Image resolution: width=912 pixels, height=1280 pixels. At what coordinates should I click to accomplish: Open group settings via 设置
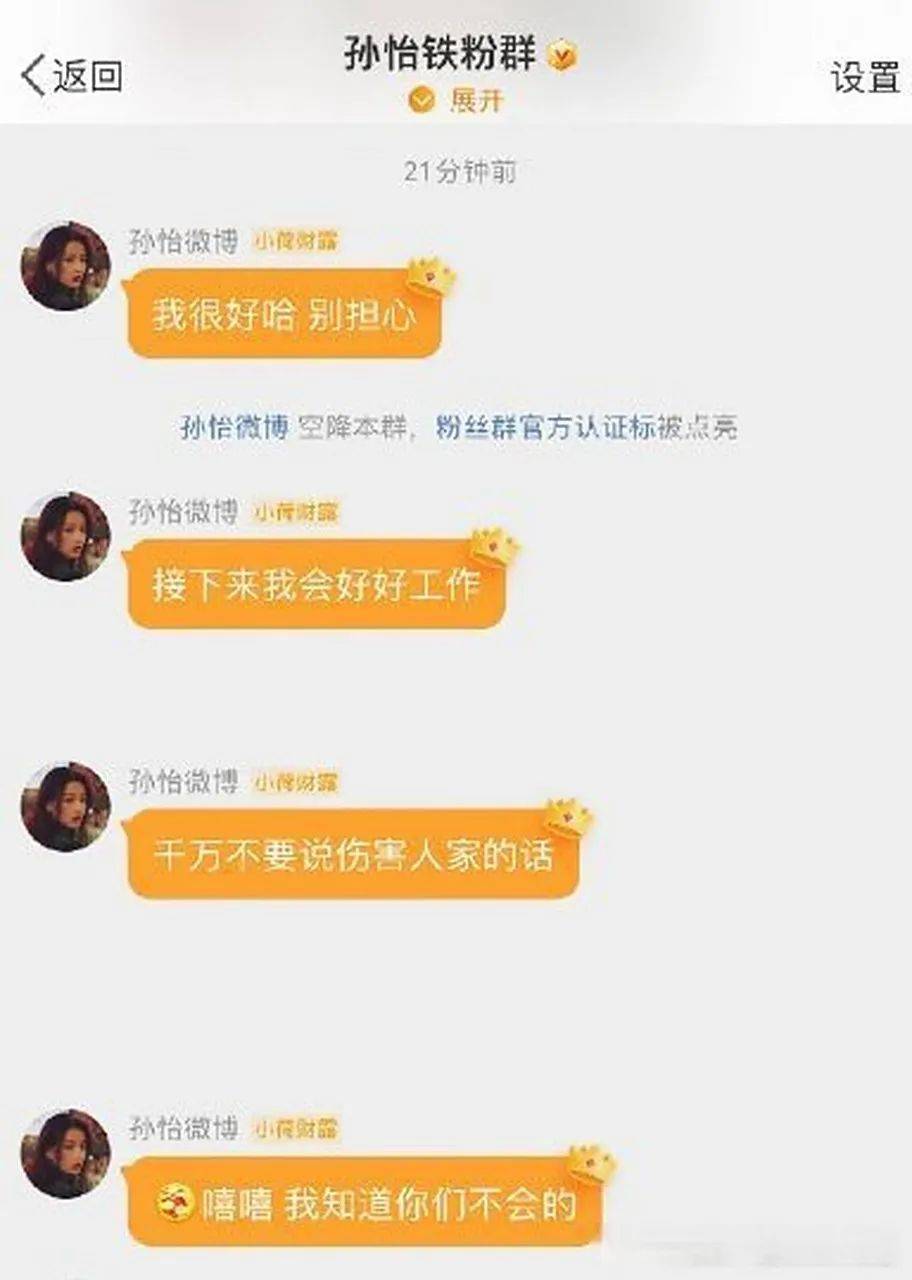coord(865,77)
